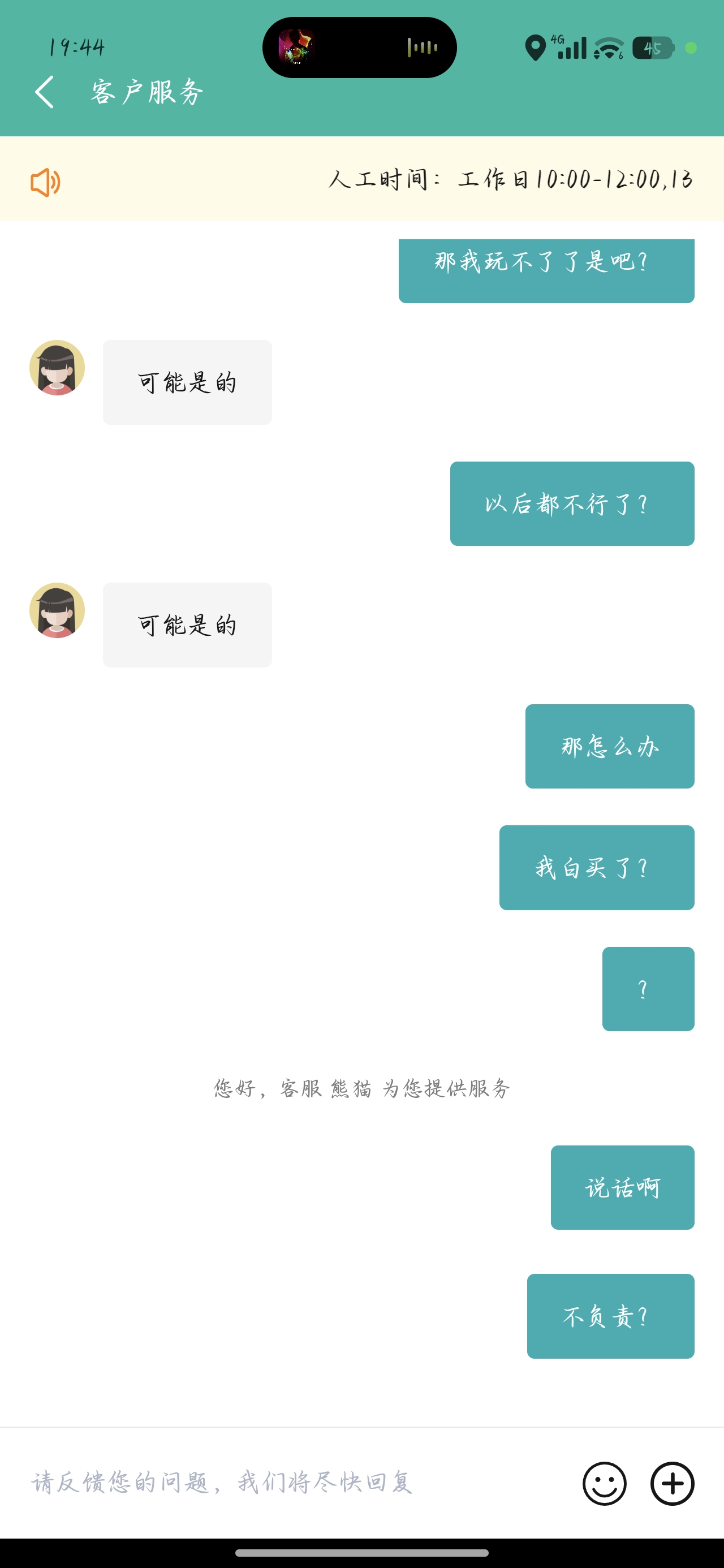Viewport: 724px width, 1568px height.
Task: Tap the location pin icon in status bar
Action: point(535,49)
